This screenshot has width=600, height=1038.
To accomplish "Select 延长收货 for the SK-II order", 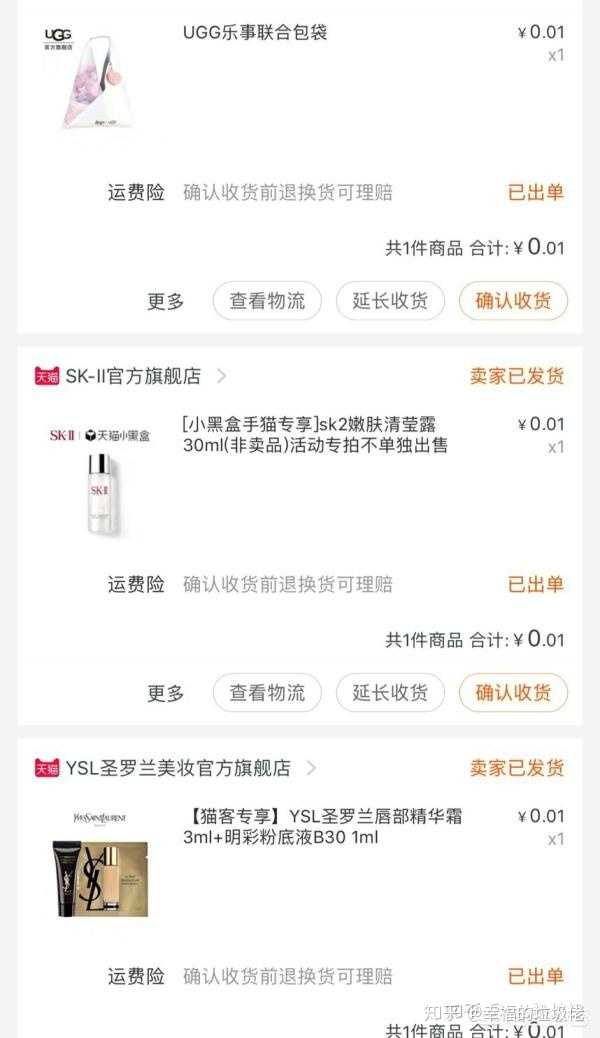I will [390, 692].
